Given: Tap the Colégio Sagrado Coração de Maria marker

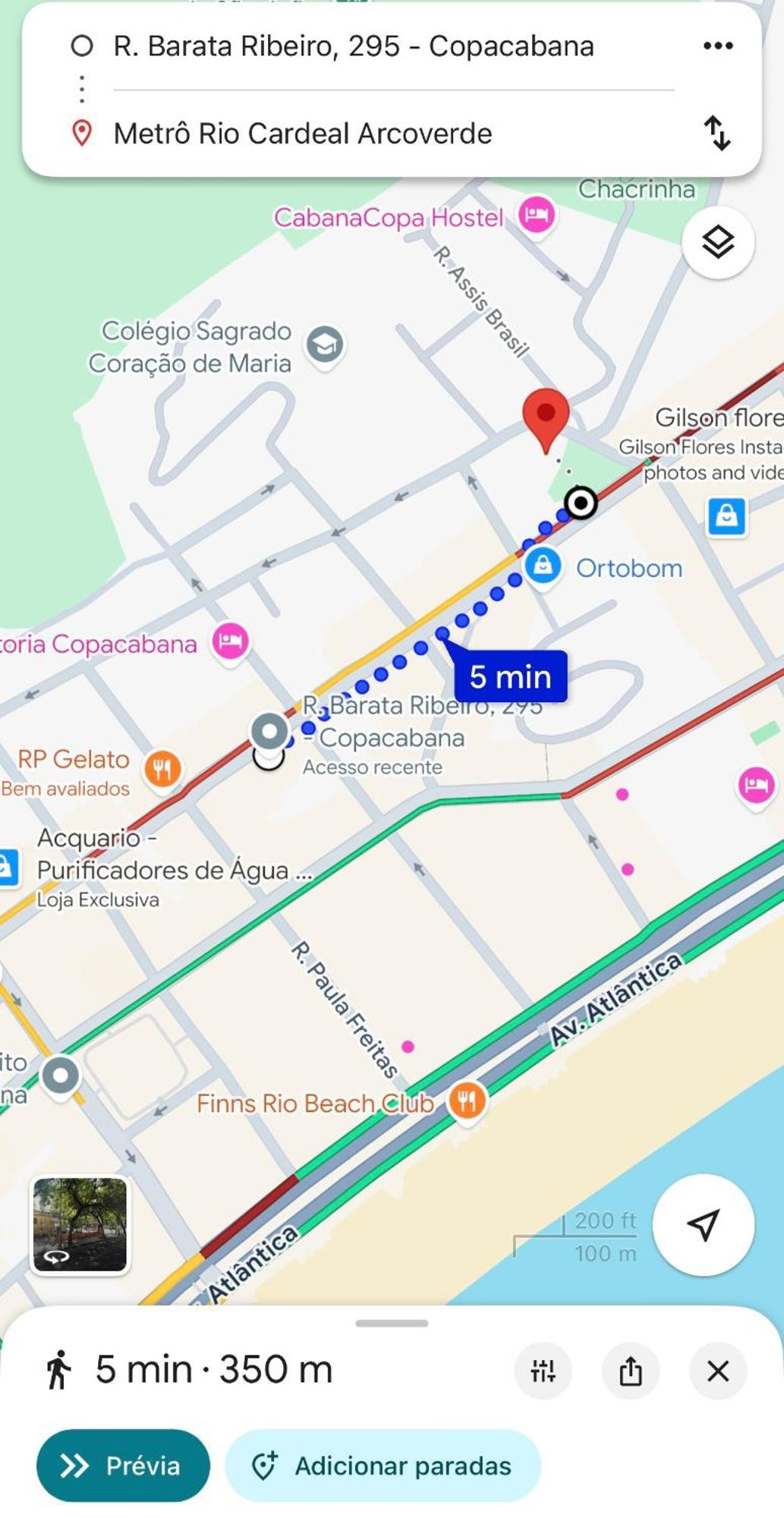Looking at the screenshot, I should pos(325,345).
